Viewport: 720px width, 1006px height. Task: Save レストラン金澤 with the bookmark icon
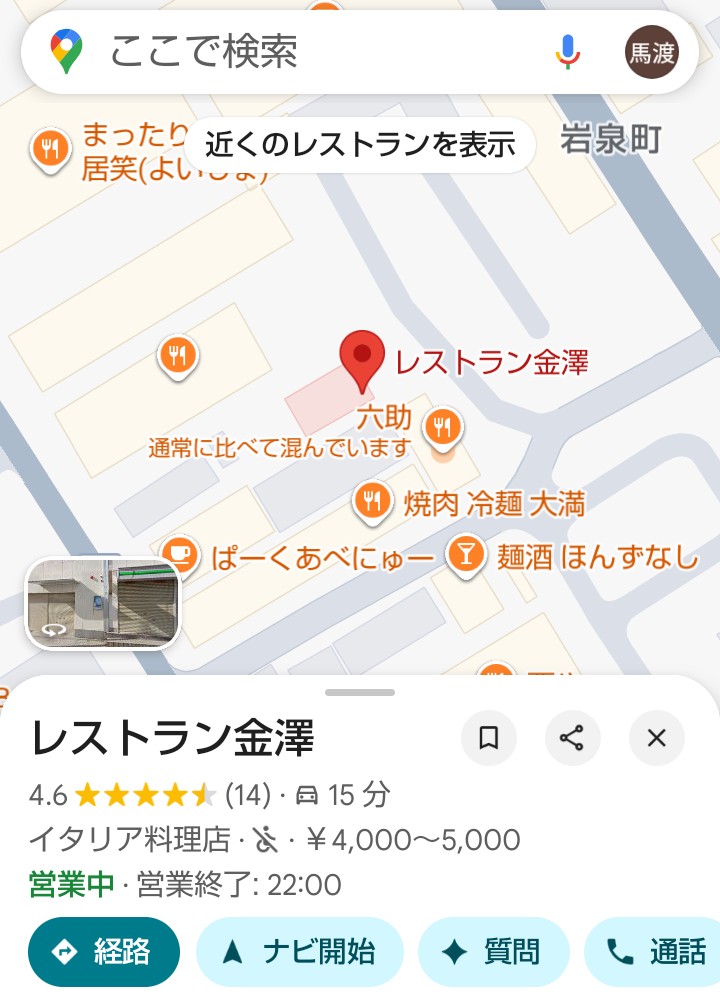tap(488, 739)
